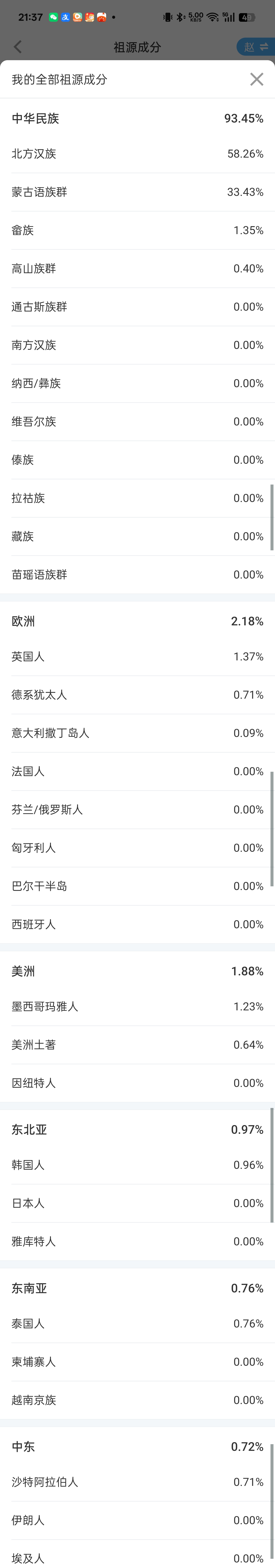Switch the profile with the 赵 button
The width and height of the screenshot is (275, 1568).
click(x=255, y=47)
